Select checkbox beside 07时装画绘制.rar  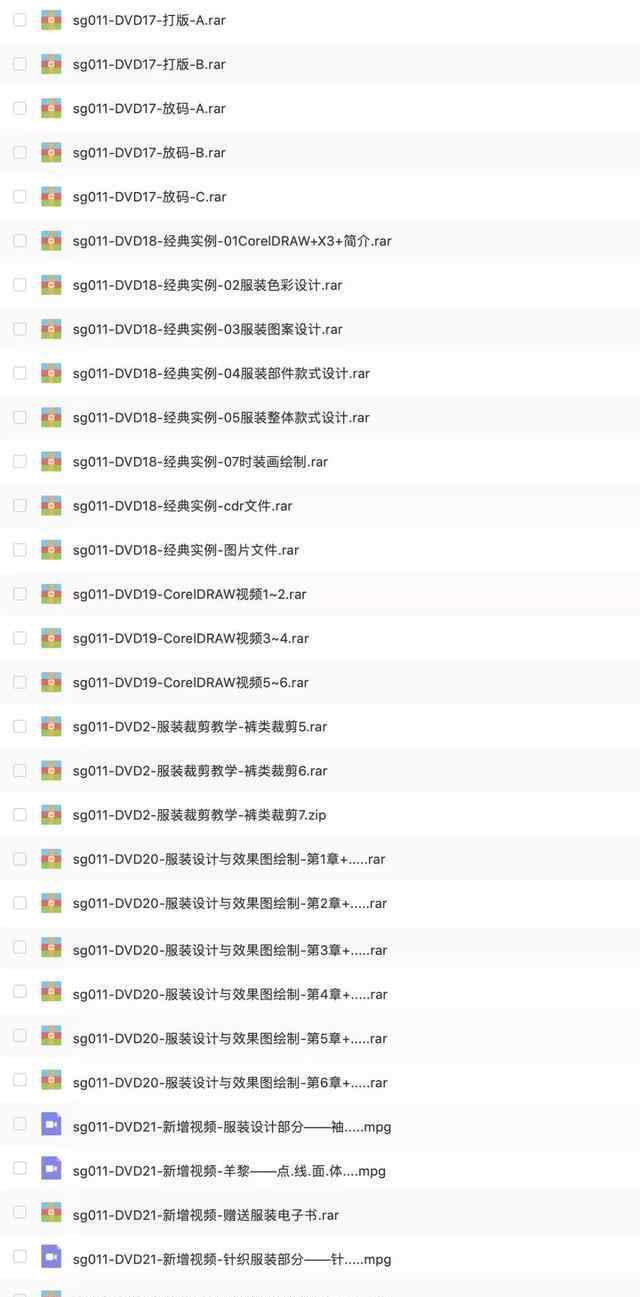pyautogui.click(x=20, y=461)
